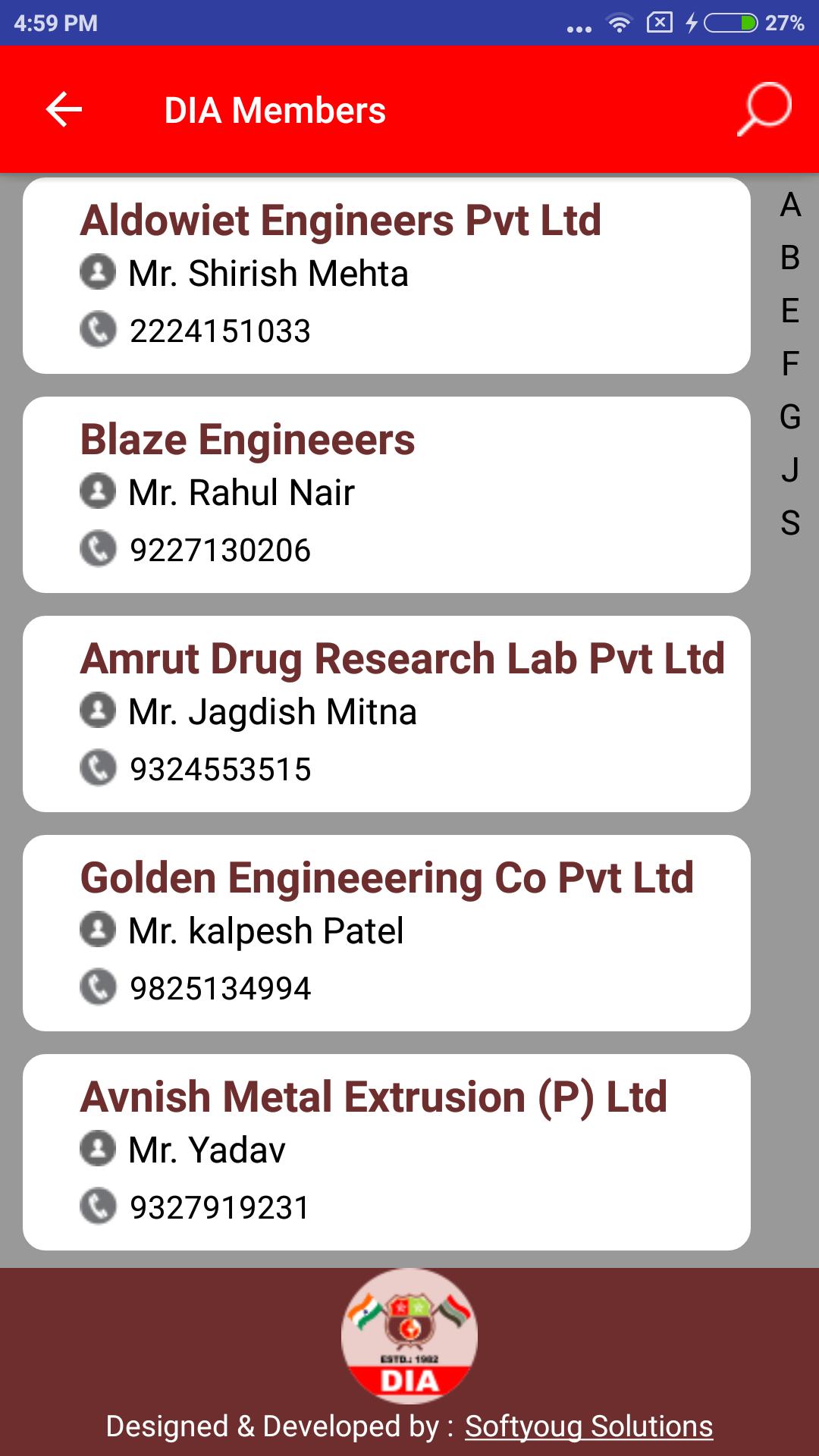819x1456 pixels.
Task: Jump to letter B in index
Action: [x=790, y=258]
